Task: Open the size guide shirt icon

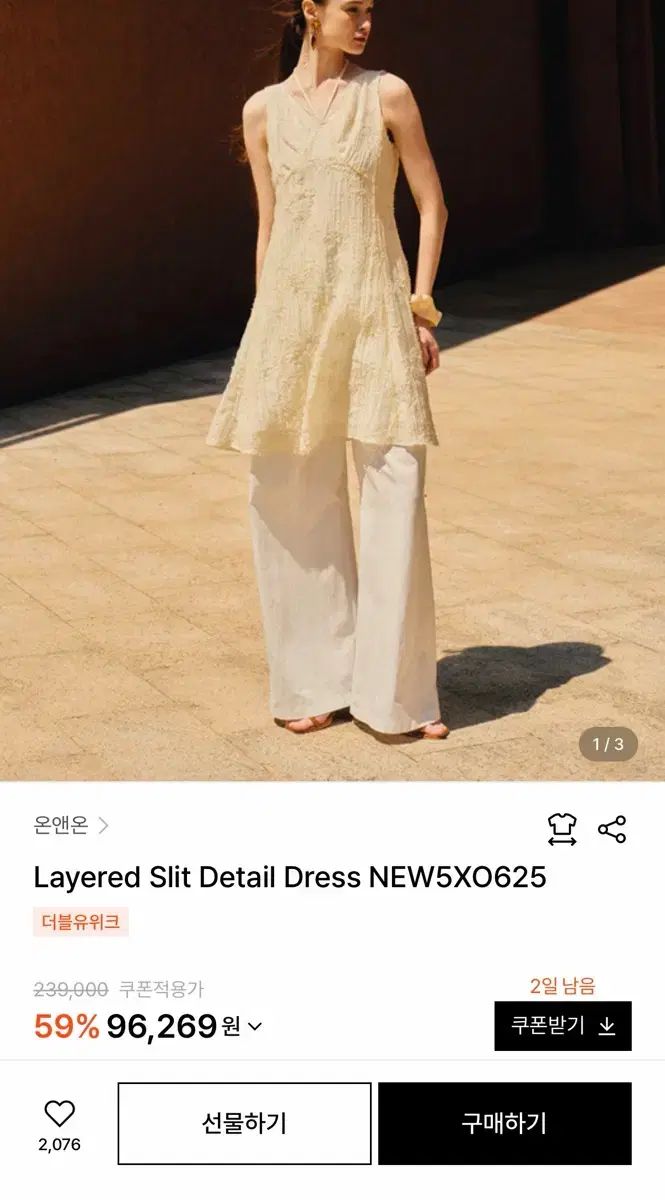Action: [x=562, y=828]
